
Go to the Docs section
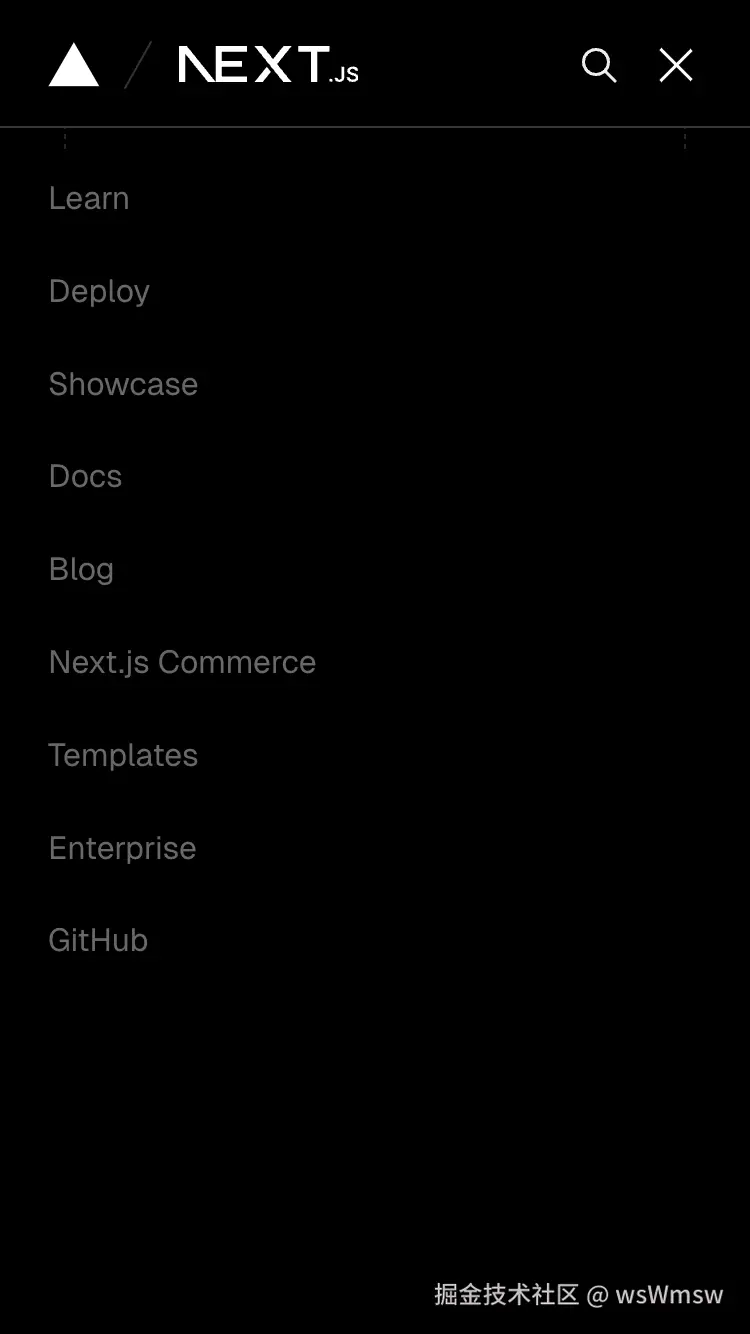[x=85, y=477]
